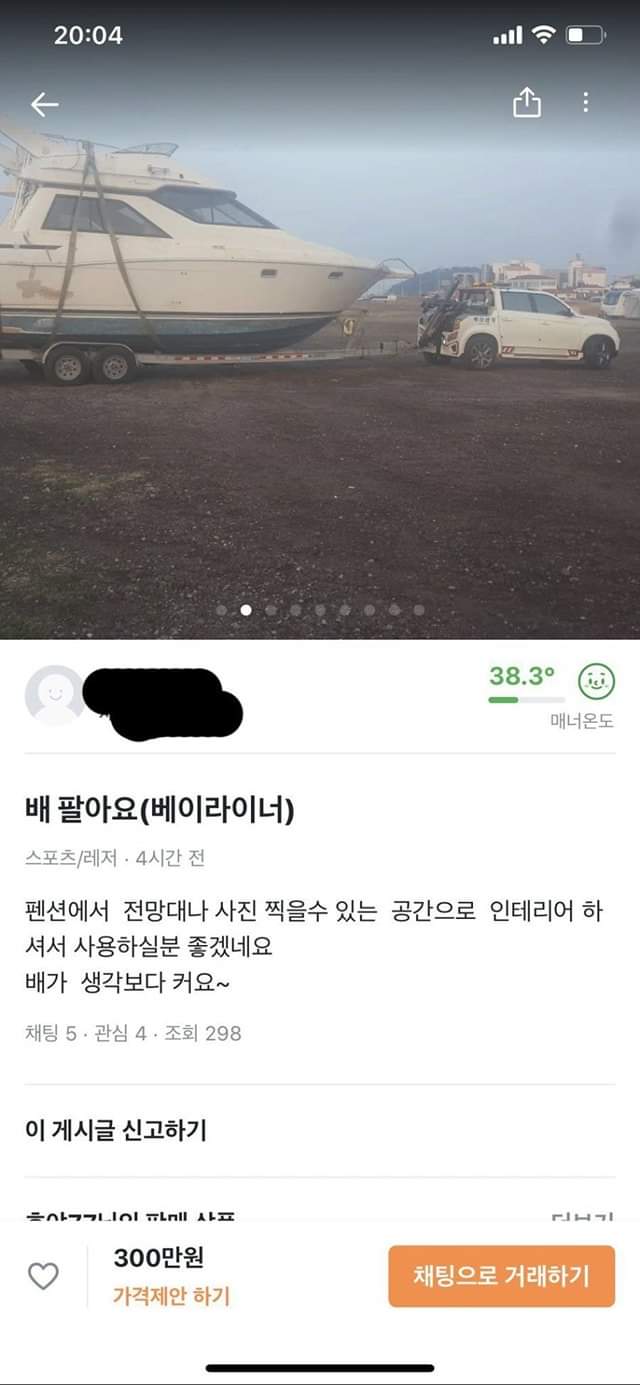Open the seller's profile

[56, 695]
